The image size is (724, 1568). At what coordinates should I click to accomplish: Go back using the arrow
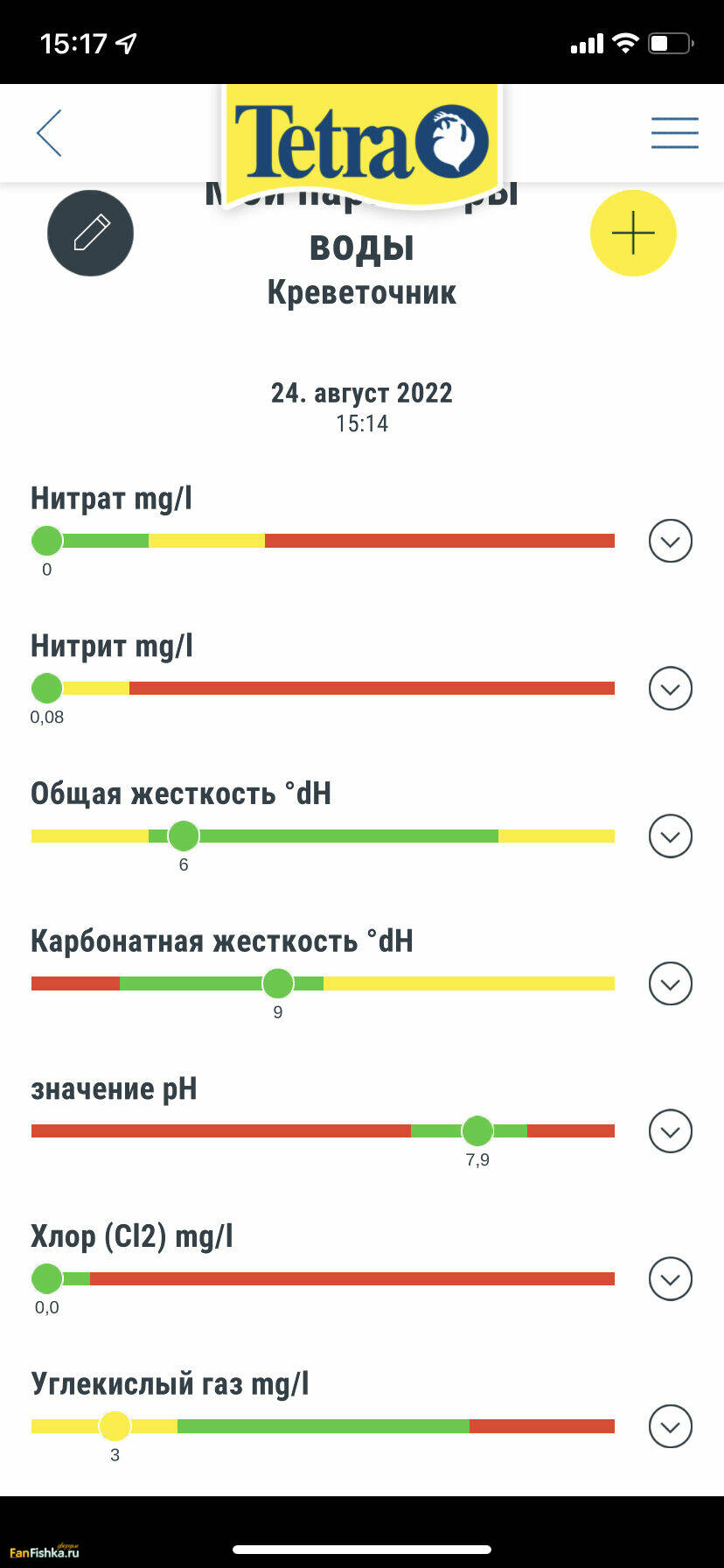[x=50, y=133]
